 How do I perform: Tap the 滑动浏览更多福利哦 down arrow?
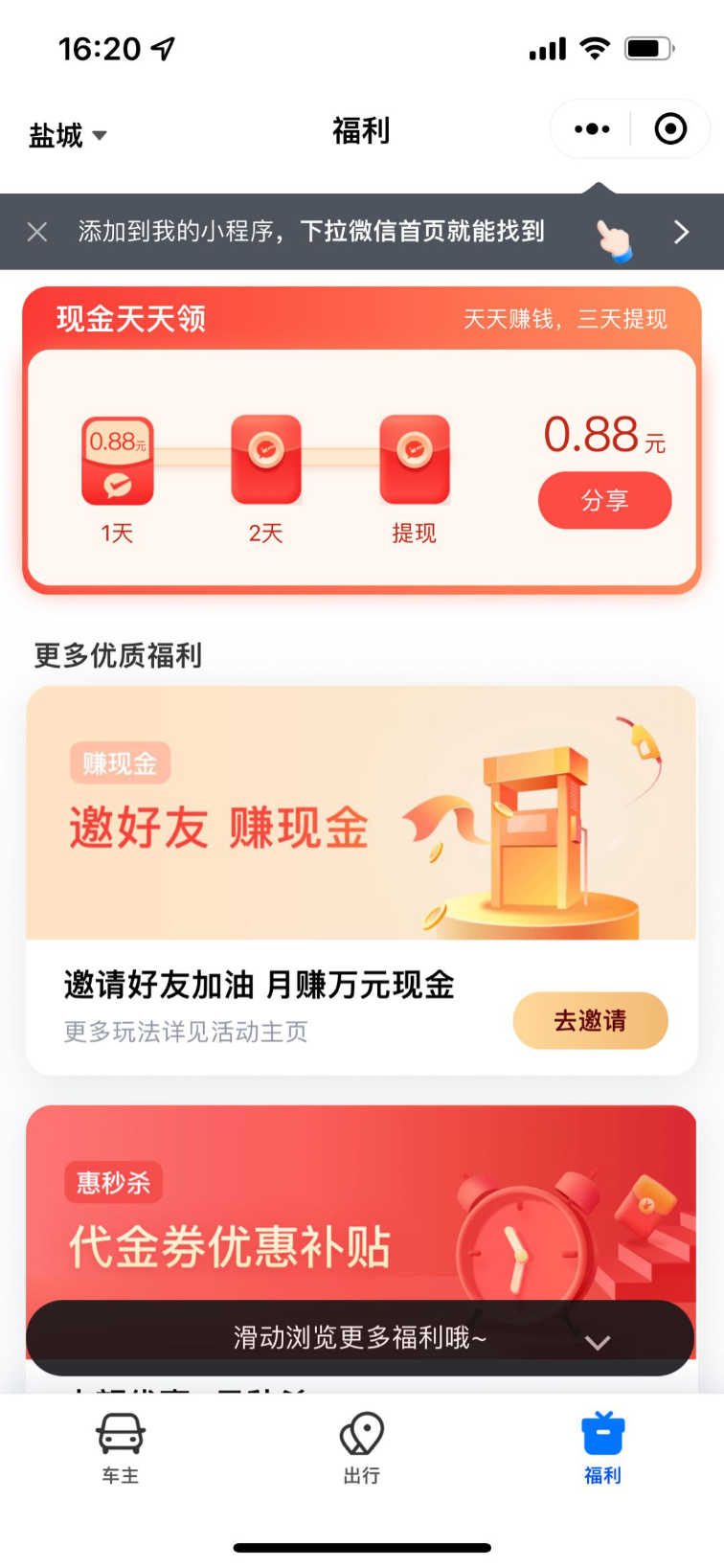(598, 1342)
